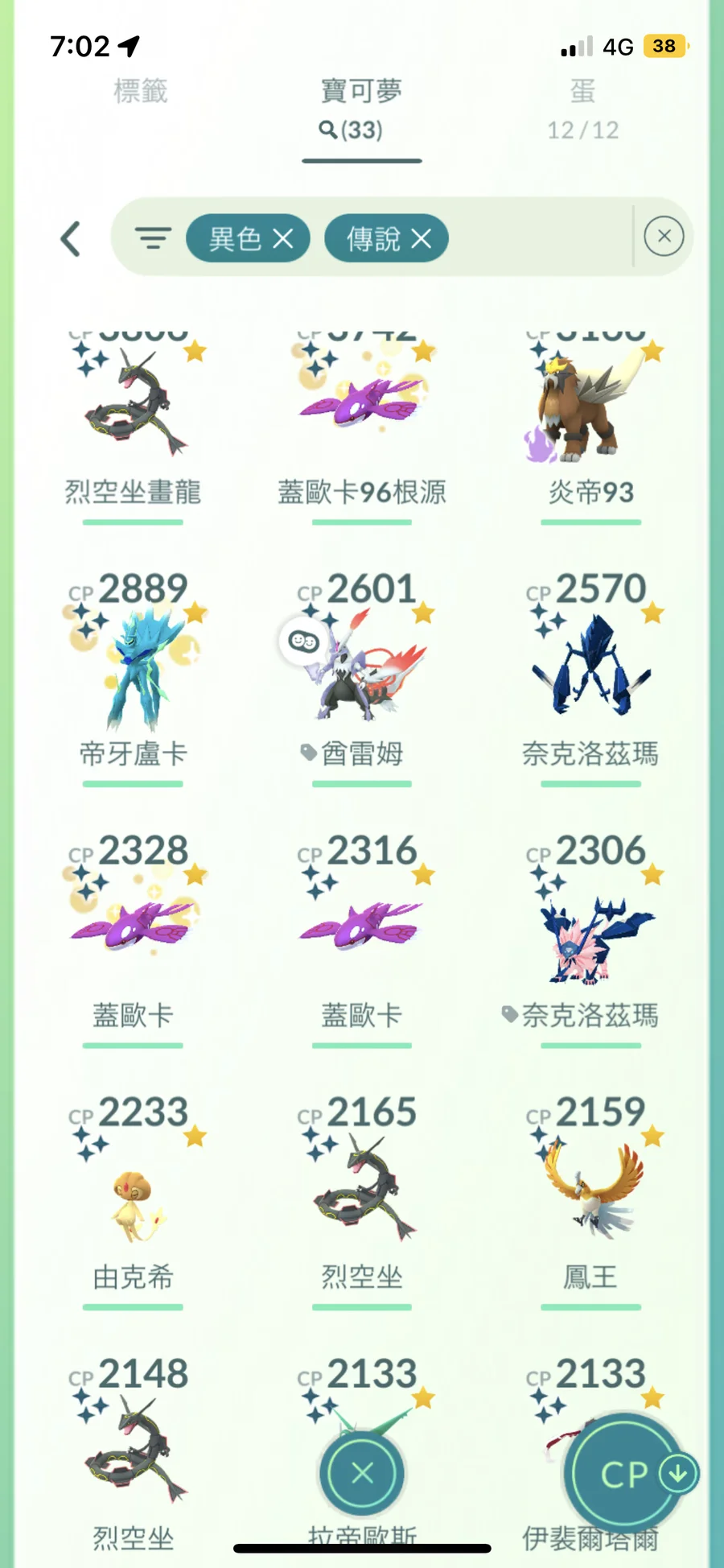The width and height of the screenshot is (724, 1568).
Task: Remove the 傳說 filter chip
Action: pyautogui.click(x=421, y=238)
